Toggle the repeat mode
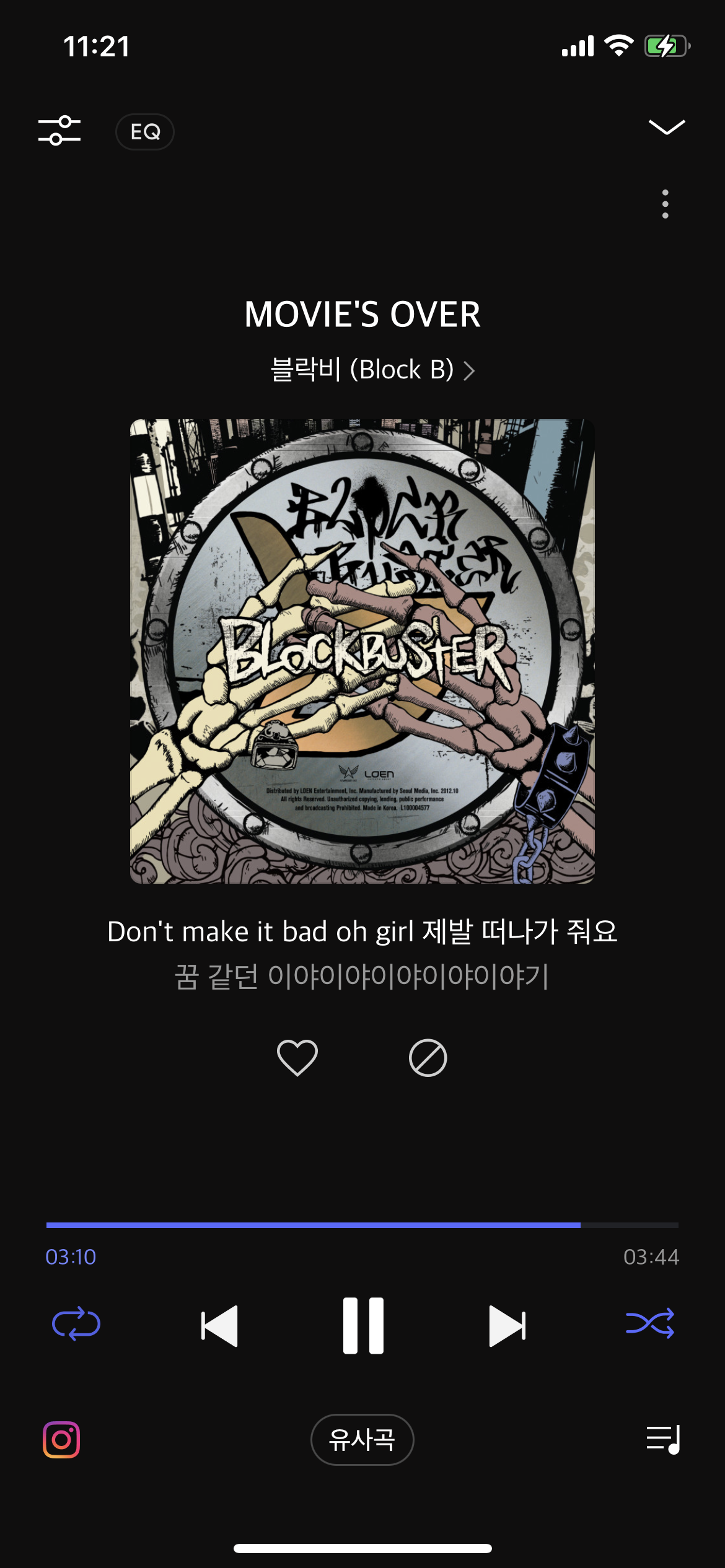 point(76,1324)
